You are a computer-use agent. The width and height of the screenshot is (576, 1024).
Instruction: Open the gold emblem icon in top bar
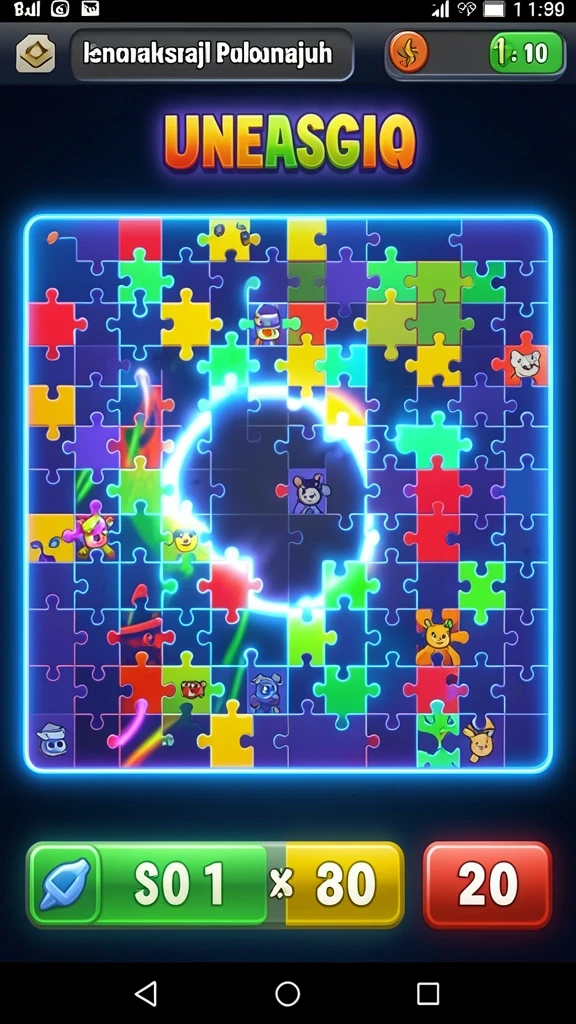click(x=35, y=54)
